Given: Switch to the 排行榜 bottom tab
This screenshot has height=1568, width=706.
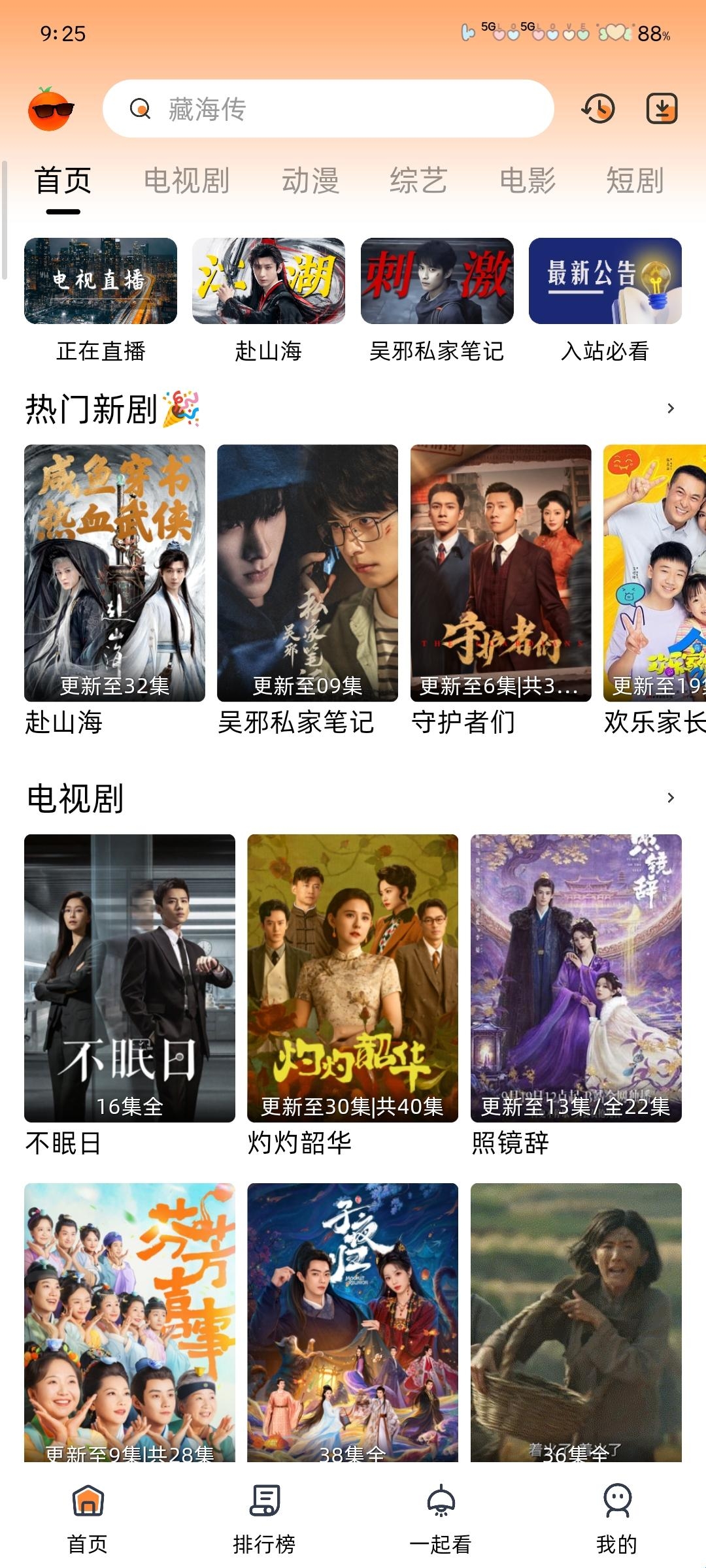Looking at the screenshot, I should [264, 1517].
